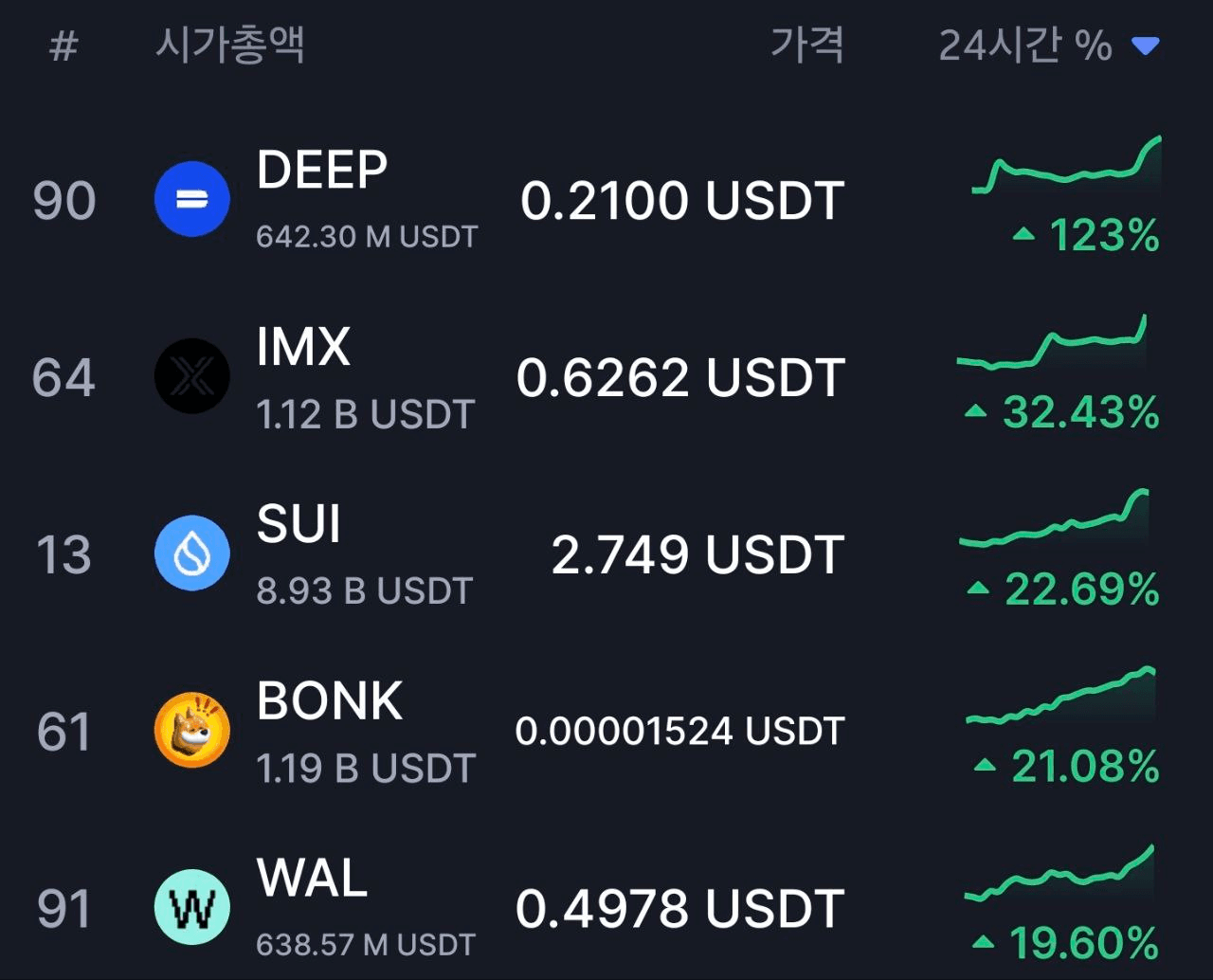Screen dimensions: 1213x980
Task: Sort coins by 시가총액 column
Action: click(229, 45)
